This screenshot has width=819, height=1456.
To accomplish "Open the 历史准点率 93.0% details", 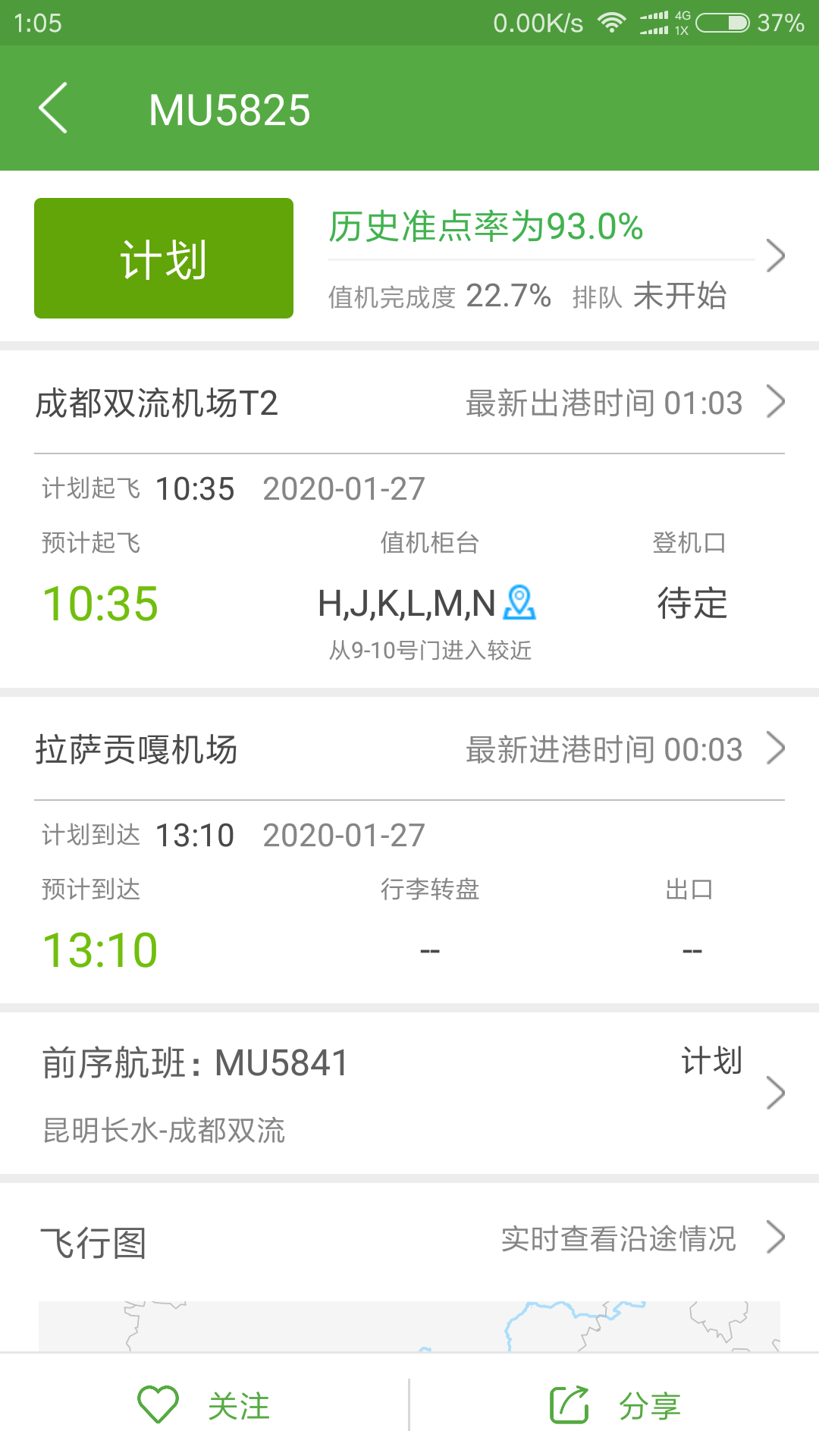I will 556,258.
